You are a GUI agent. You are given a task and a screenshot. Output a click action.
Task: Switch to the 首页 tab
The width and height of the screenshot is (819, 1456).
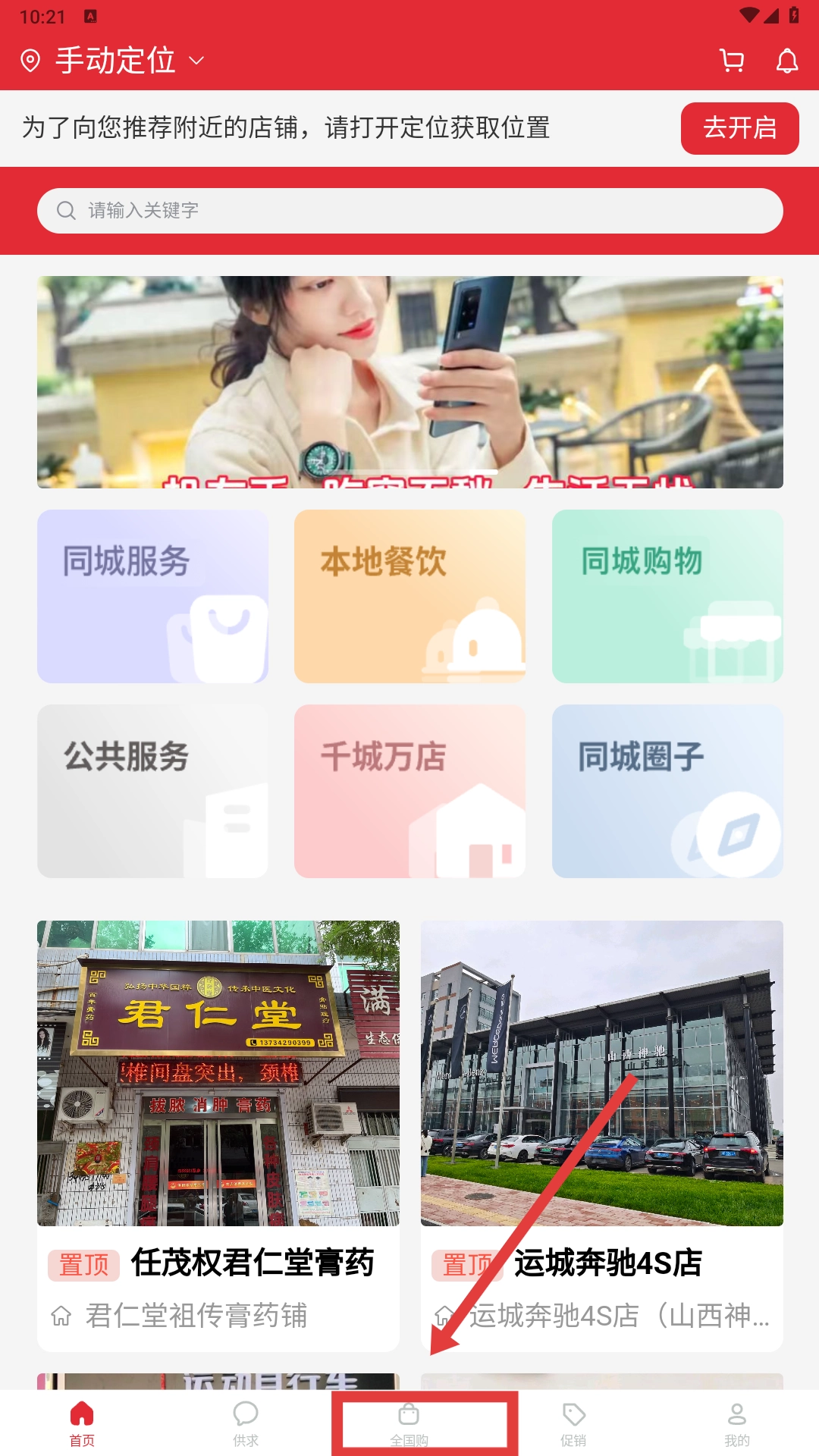[x=82, y=1423]
